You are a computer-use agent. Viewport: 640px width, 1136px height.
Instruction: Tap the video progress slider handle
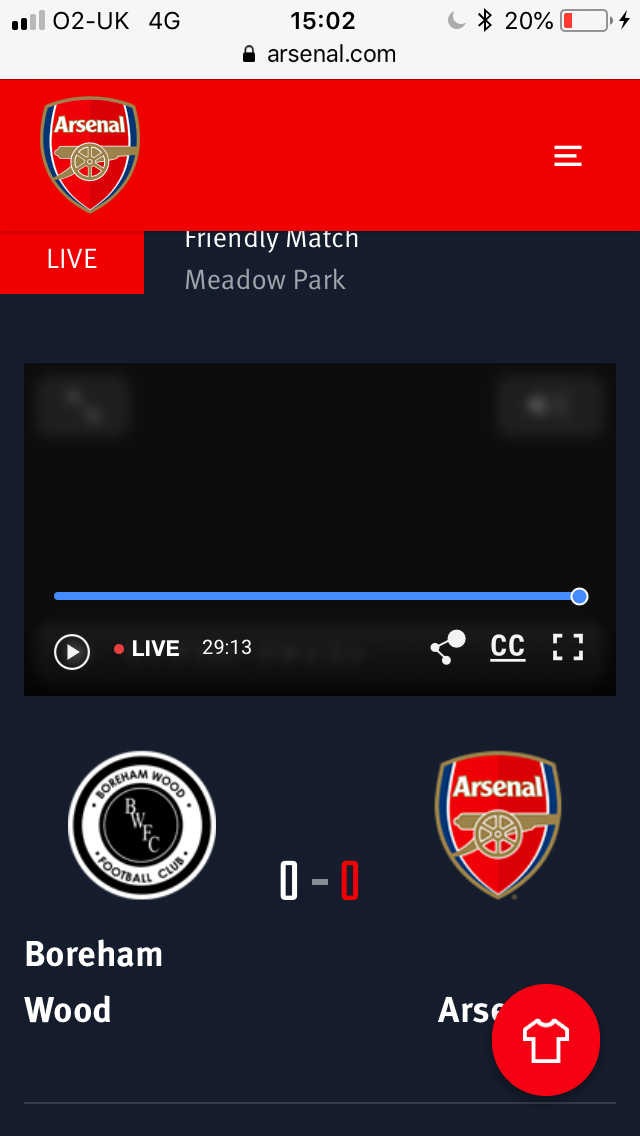pyautogui.click(x=579, y=596)
